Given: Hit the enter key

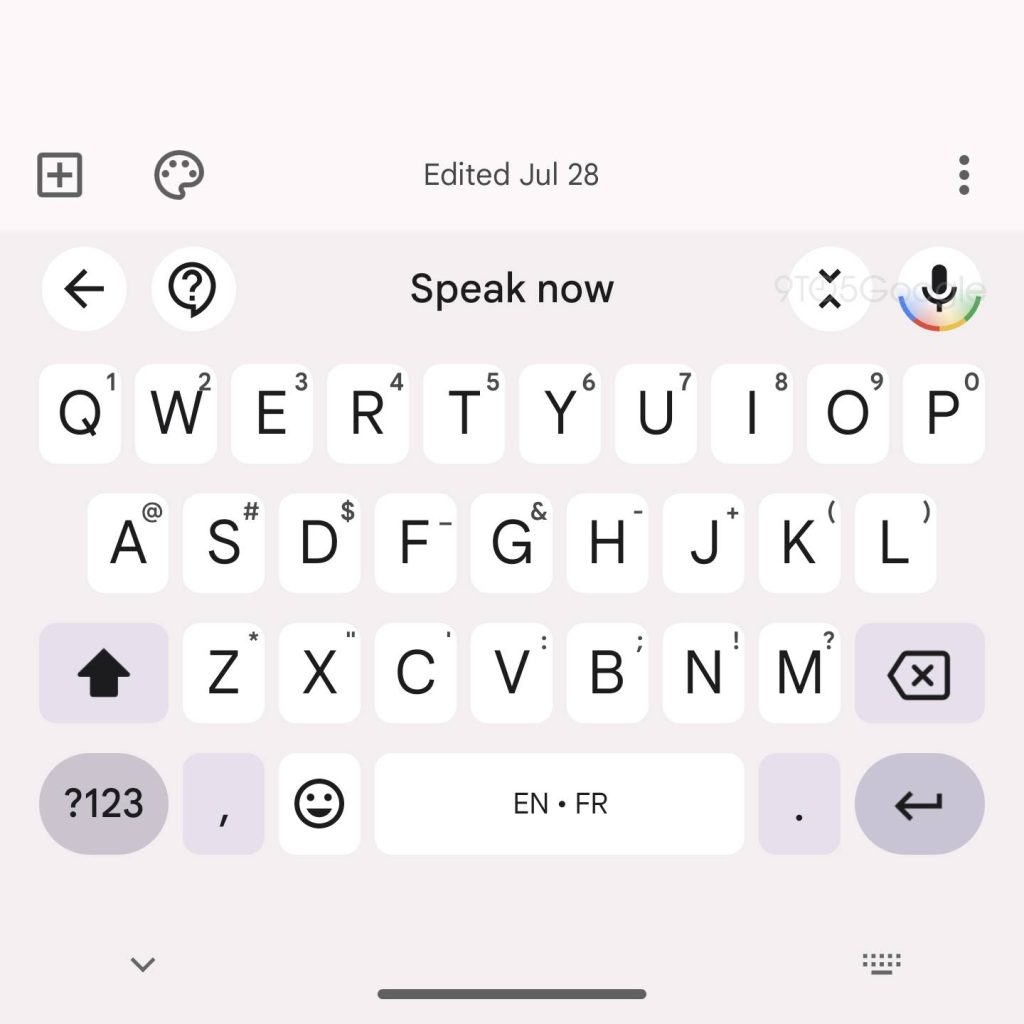Looking at the screenshot, I should point(919,804).
